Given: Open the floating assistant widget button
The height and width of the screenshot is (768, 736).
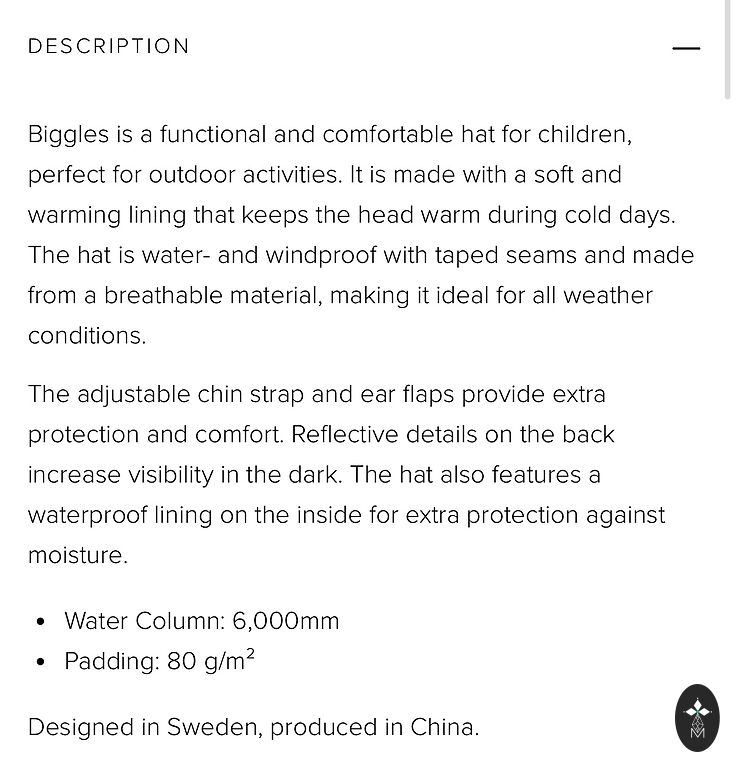Looking at the screenshot, I should 697,717.
